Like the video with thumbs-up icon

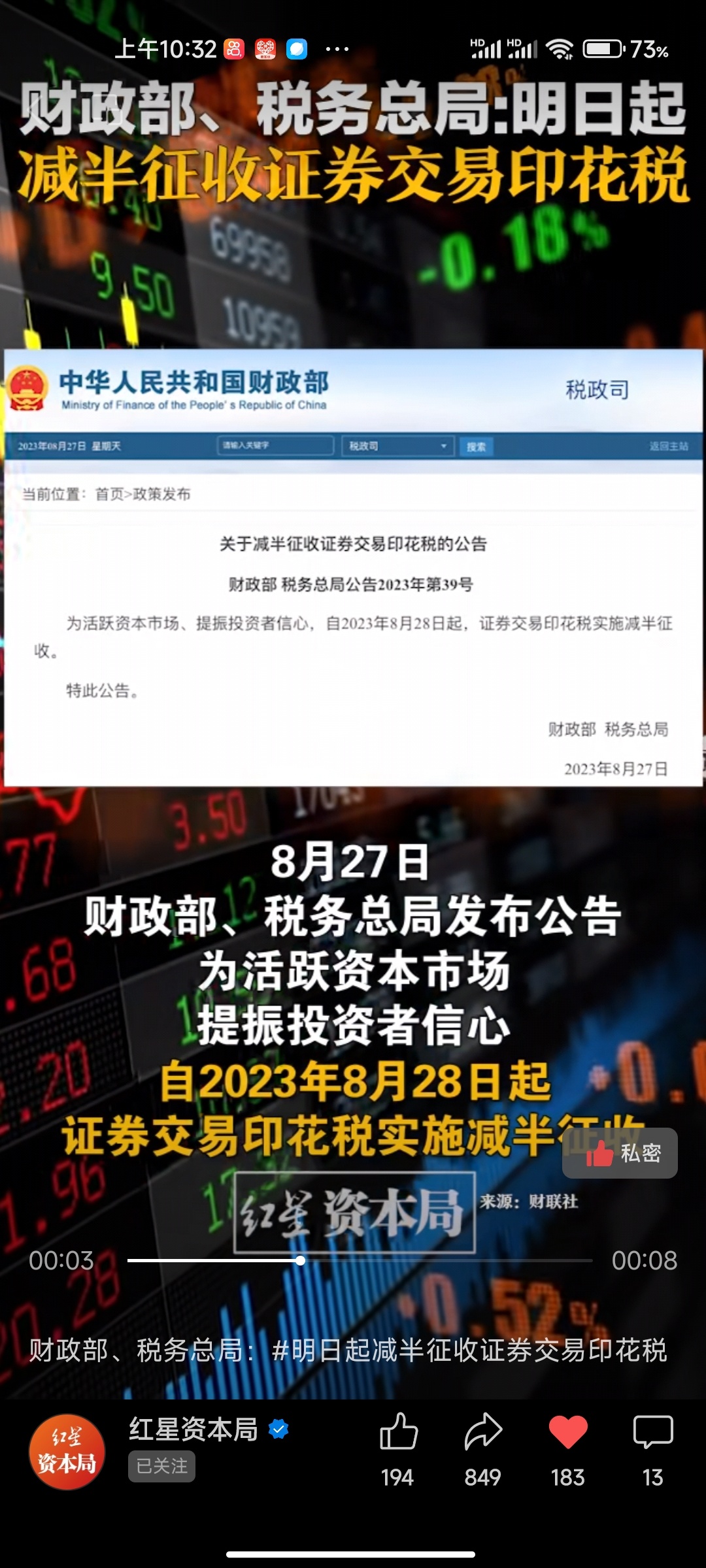pyautogui.click(x=398, y=1433)
